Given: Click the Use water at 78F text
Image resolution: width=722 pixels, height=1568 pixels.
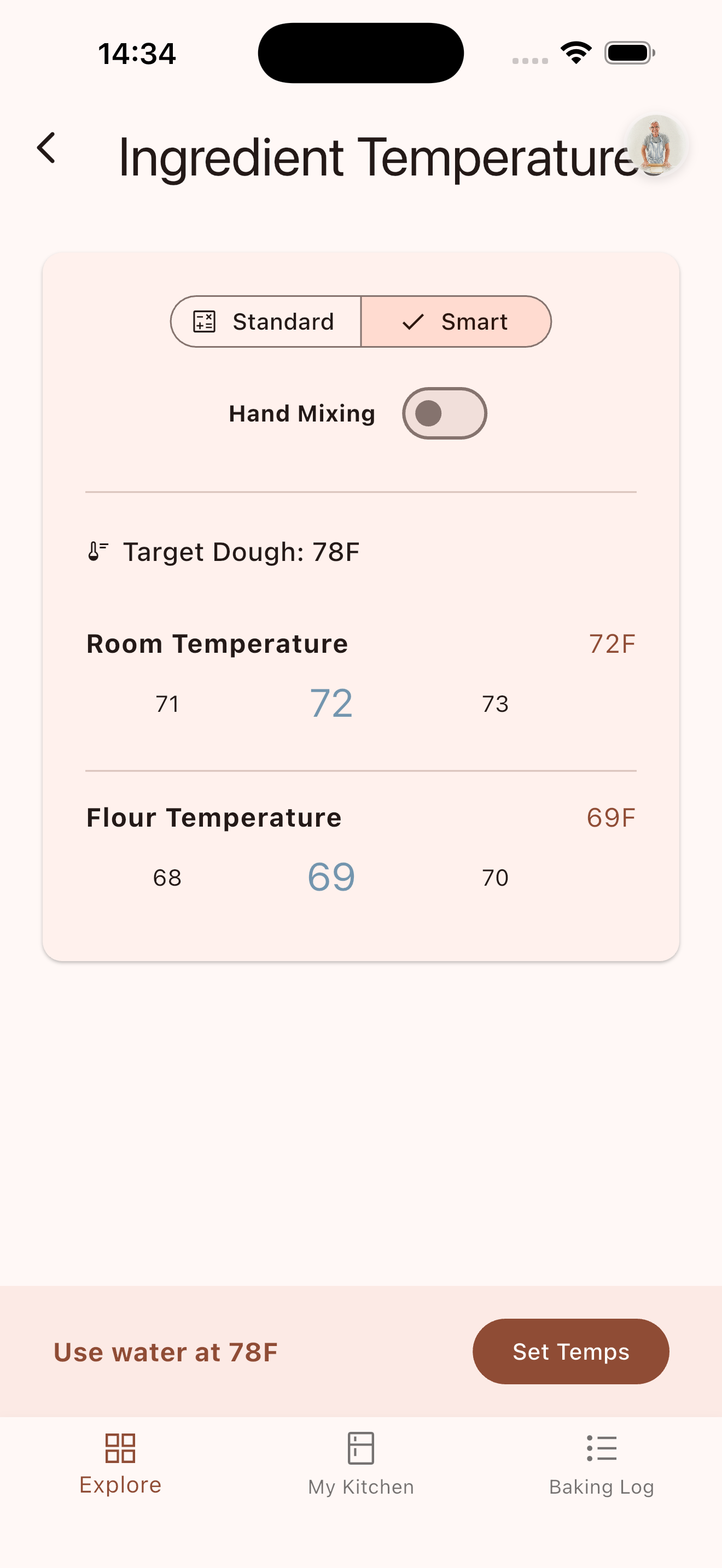Looking at the screenshot, I should [x=166, y=1351].
